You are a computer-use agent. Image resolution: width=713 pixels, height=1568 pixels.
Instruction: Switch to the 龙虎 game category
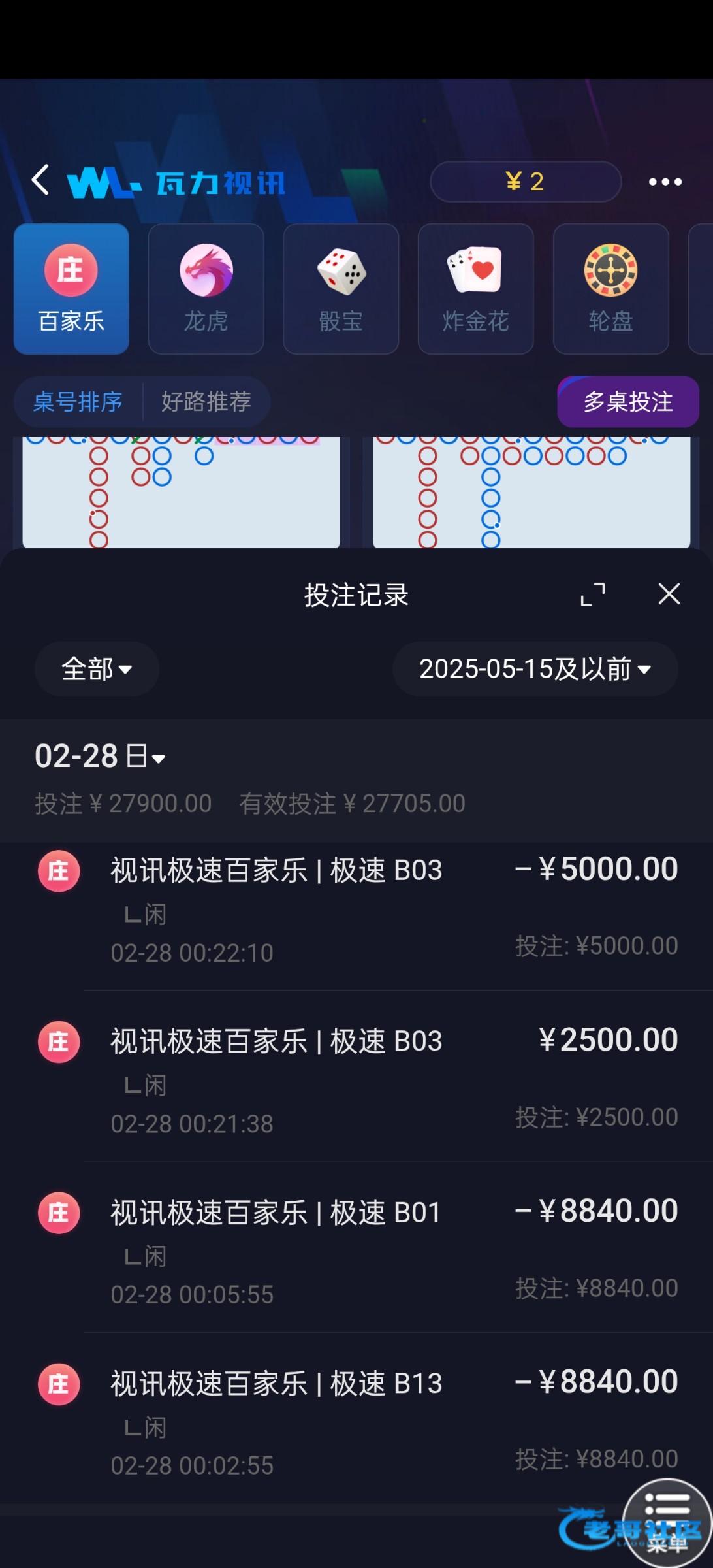pyautogui.click(x=206, y=289)
